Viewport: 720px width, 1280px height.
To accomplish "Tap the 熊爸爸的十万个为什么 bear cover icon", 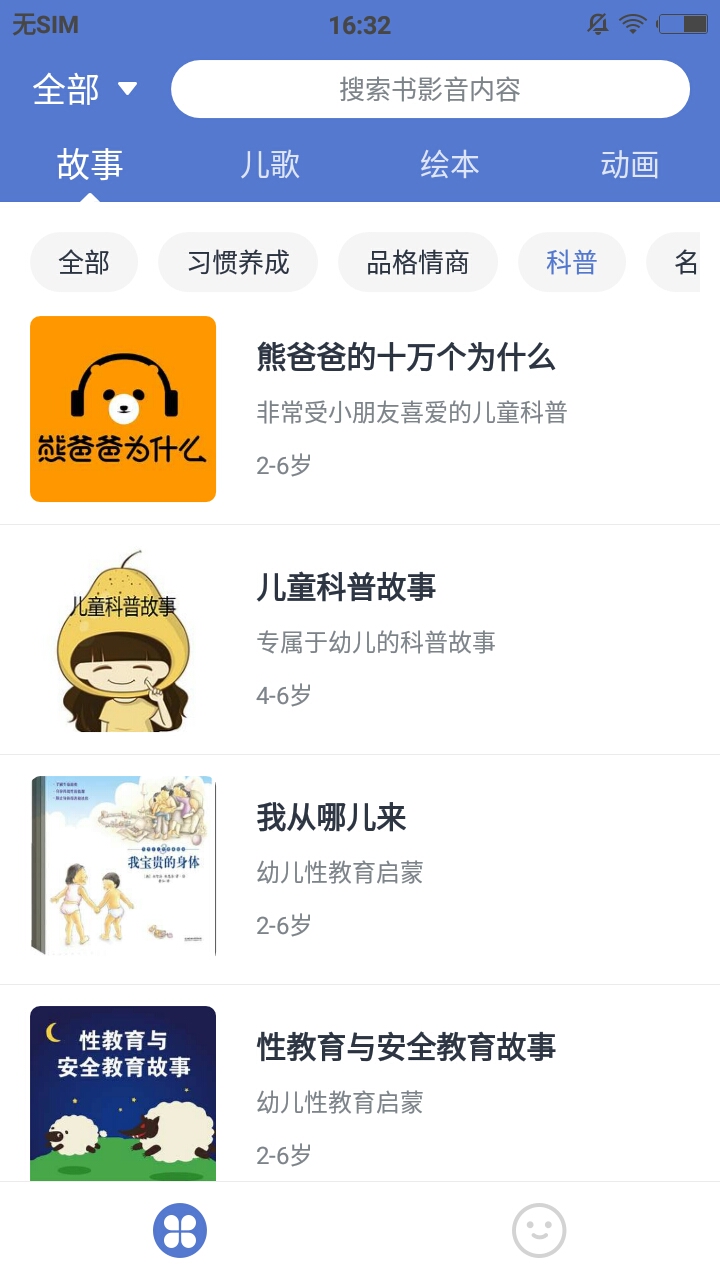I will (x=122, y=408).
